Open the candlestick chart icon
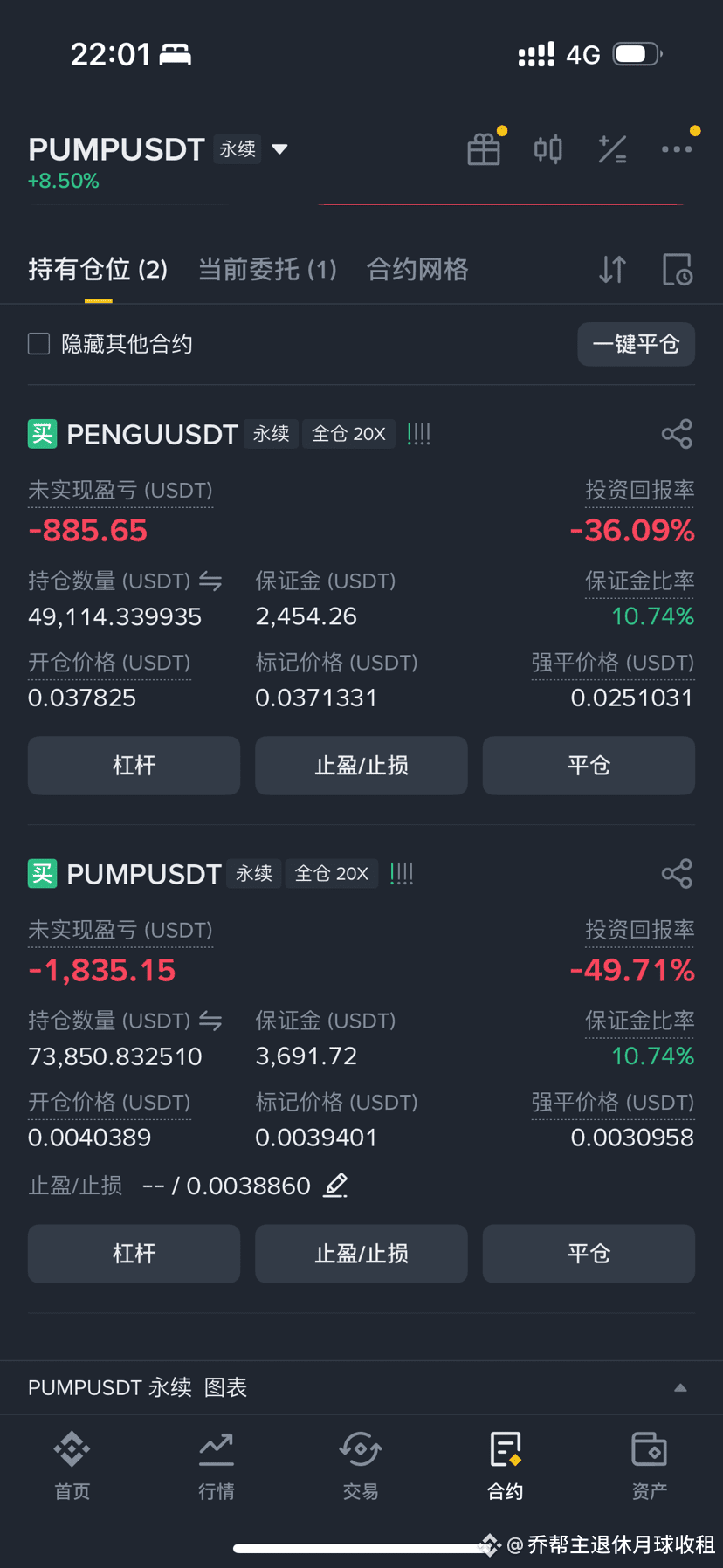Viewport: 723px width, 1568px height. point(548,149)
